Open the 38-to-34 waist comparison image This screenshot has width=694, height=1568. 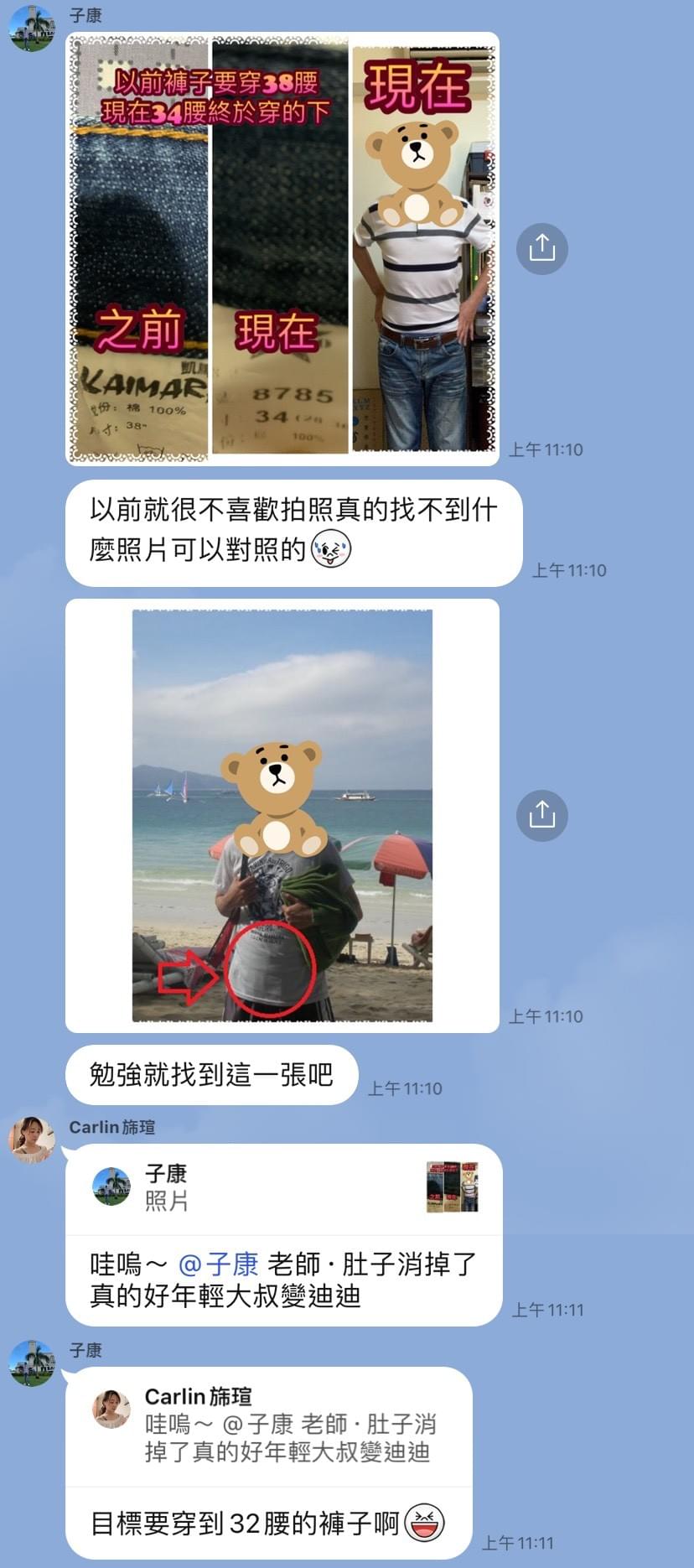282,248
